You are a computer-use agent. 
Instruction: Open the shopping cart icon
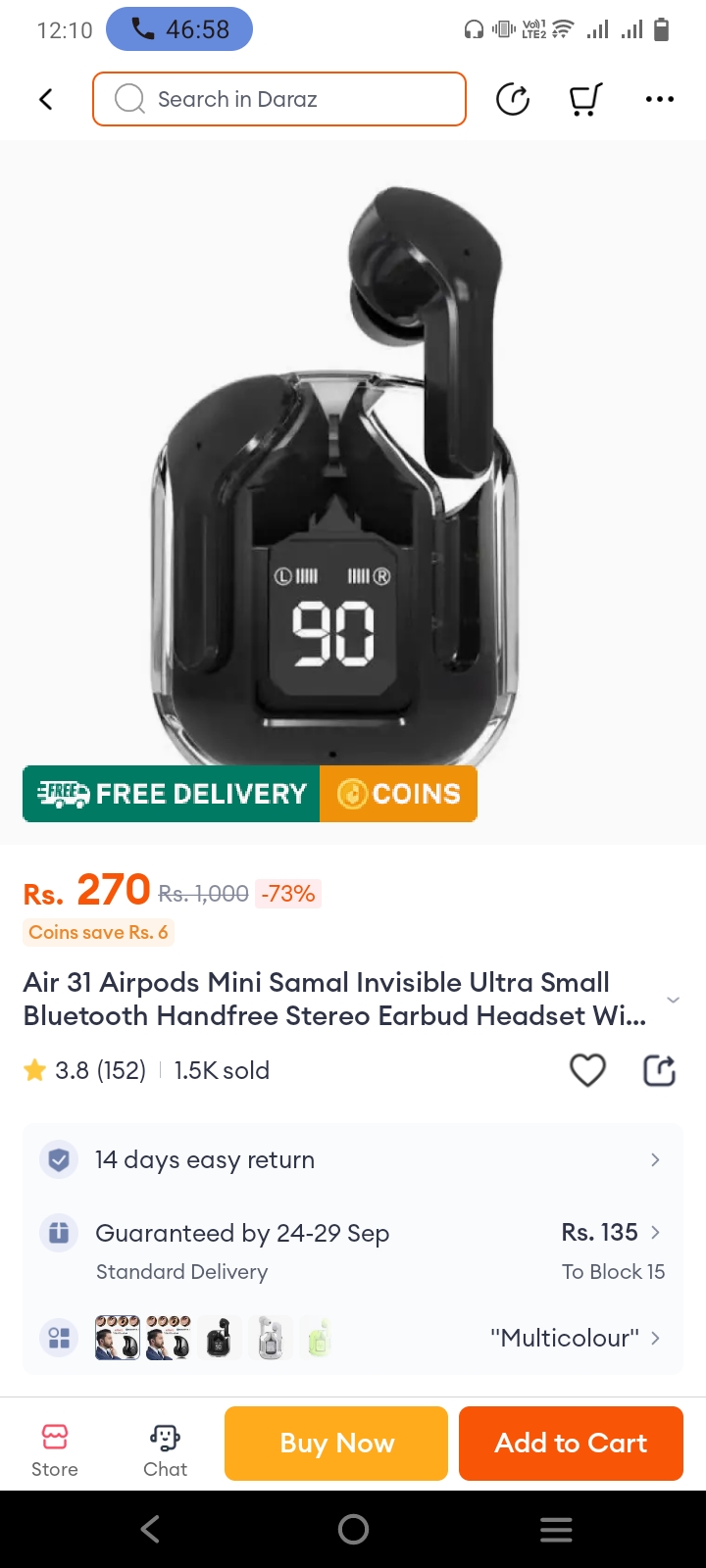[585, 99]
